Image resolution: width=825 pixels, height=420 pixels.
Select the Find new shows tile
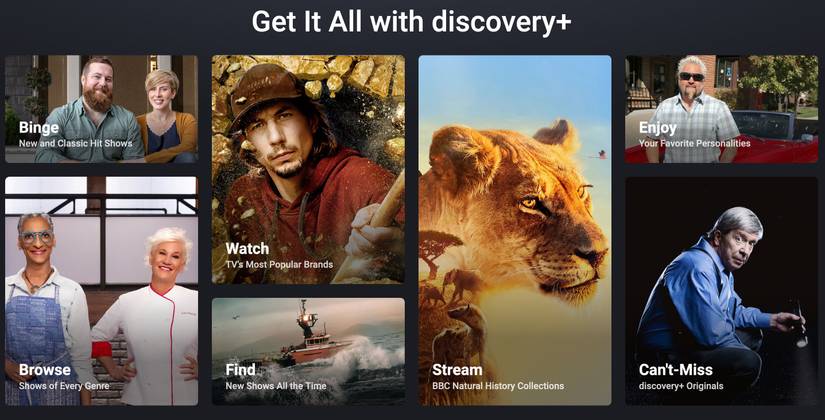[x=308, y=351]
